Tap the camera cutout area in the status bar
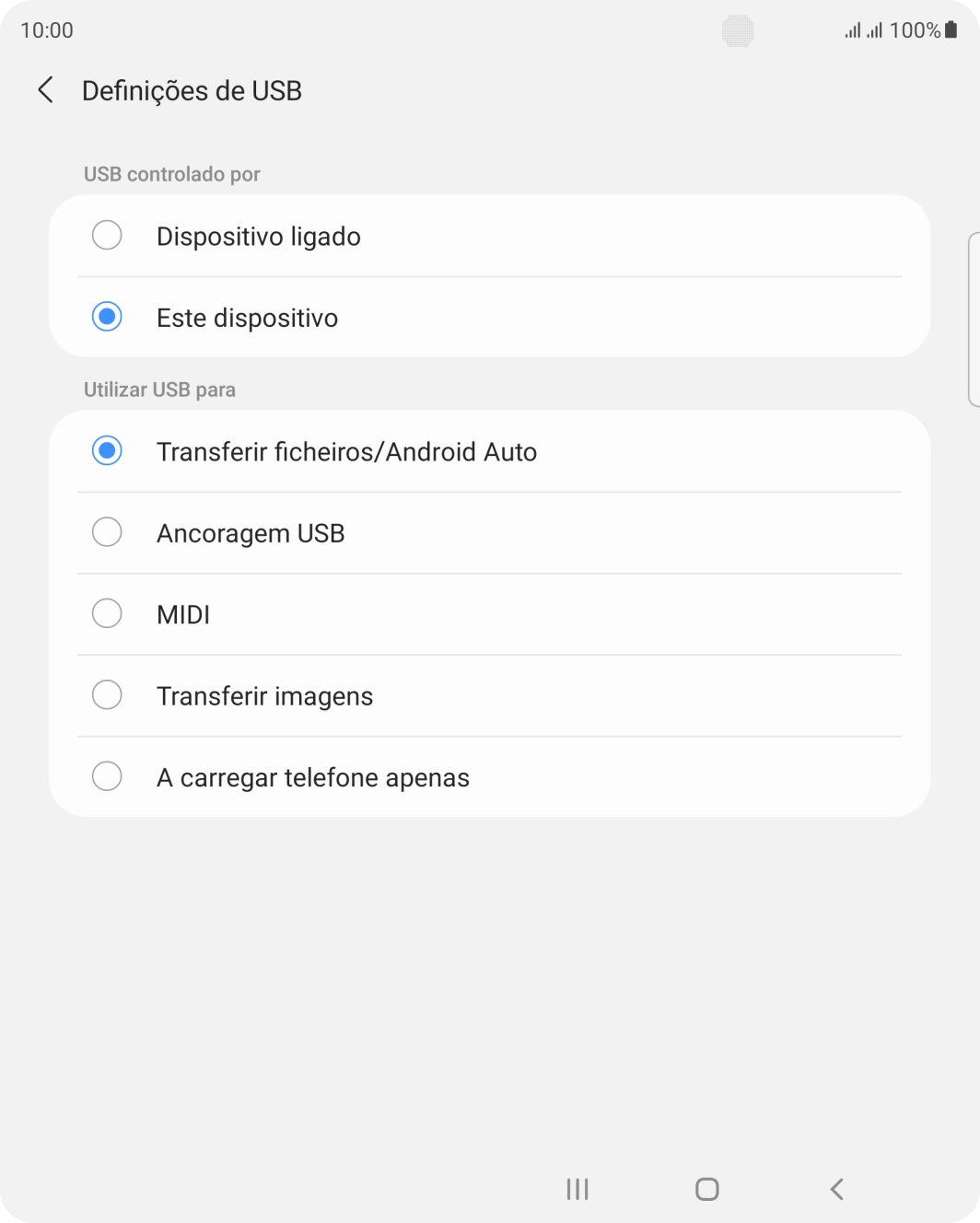This screenshot has height=1223, width=980. tap(737, 30)
